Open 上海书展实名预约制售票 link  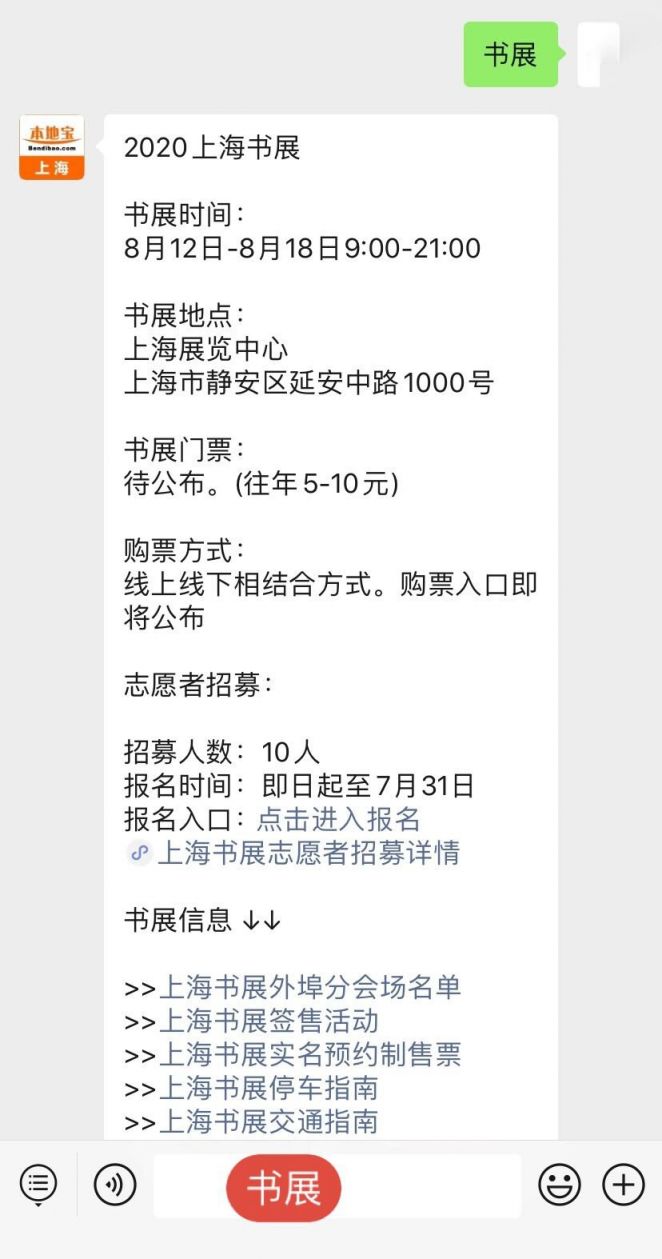click(x=310, y=1054)
